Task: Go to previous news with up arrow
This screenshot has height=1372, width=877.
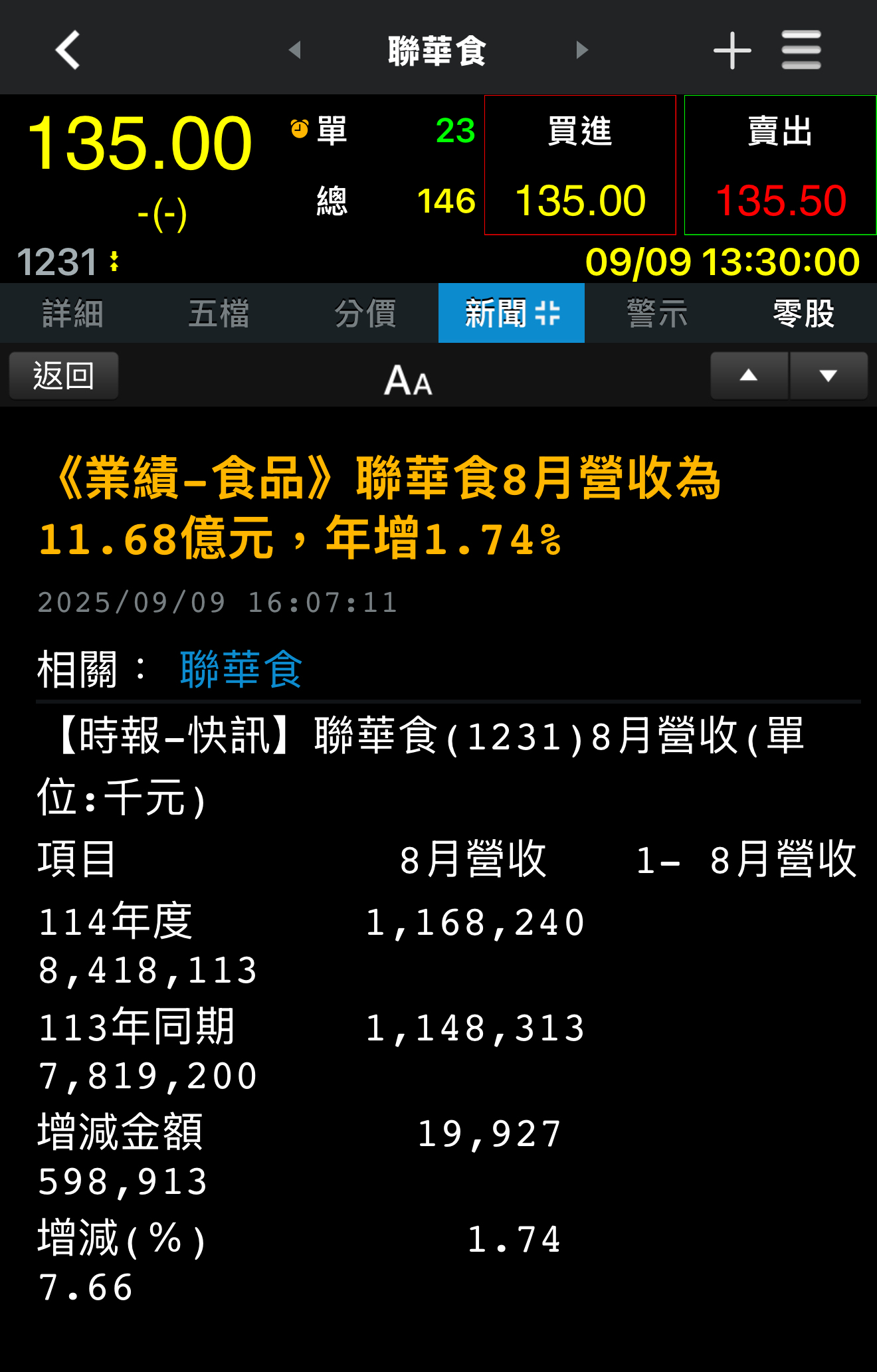Action: coord(749,375)
